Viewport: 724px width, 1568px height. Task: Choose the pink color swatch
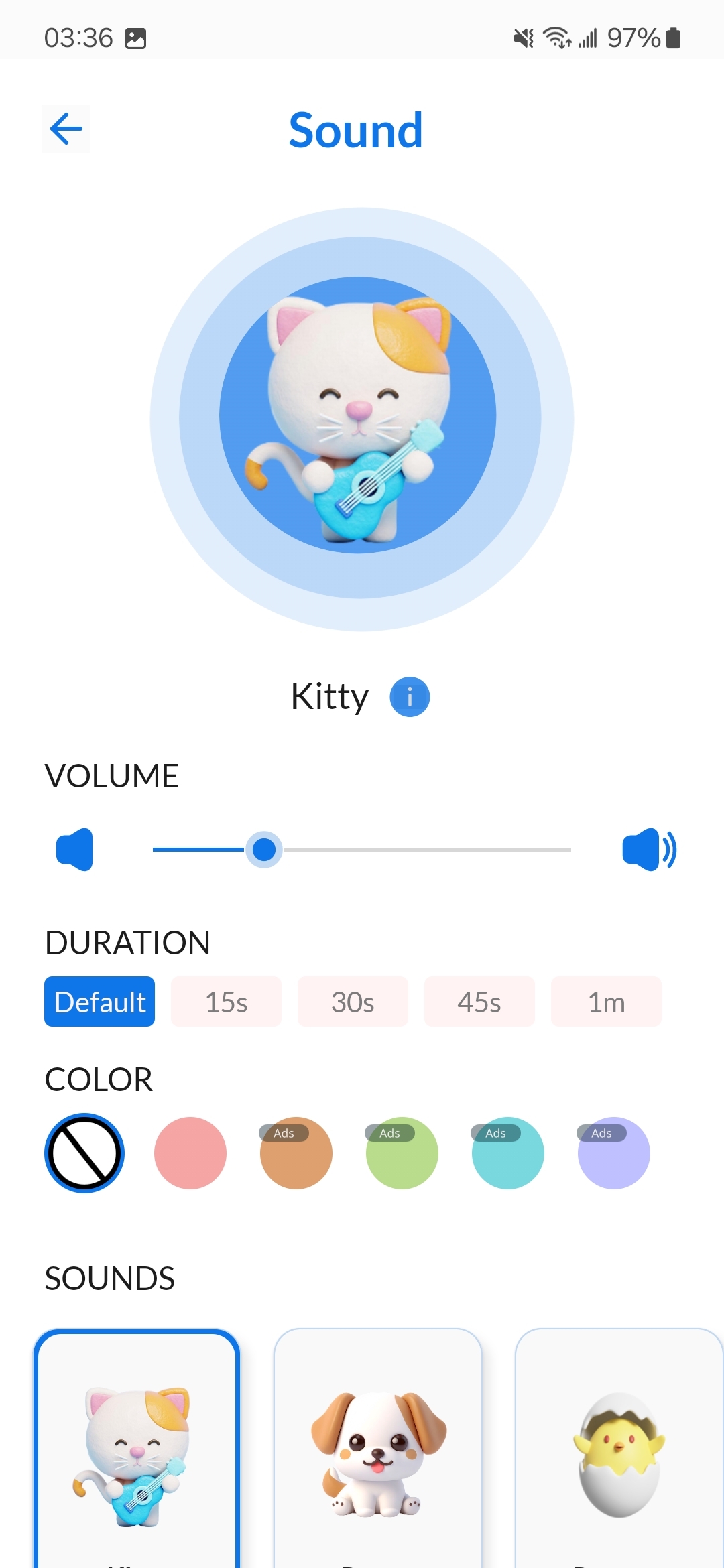click(x=190, y=1153)
